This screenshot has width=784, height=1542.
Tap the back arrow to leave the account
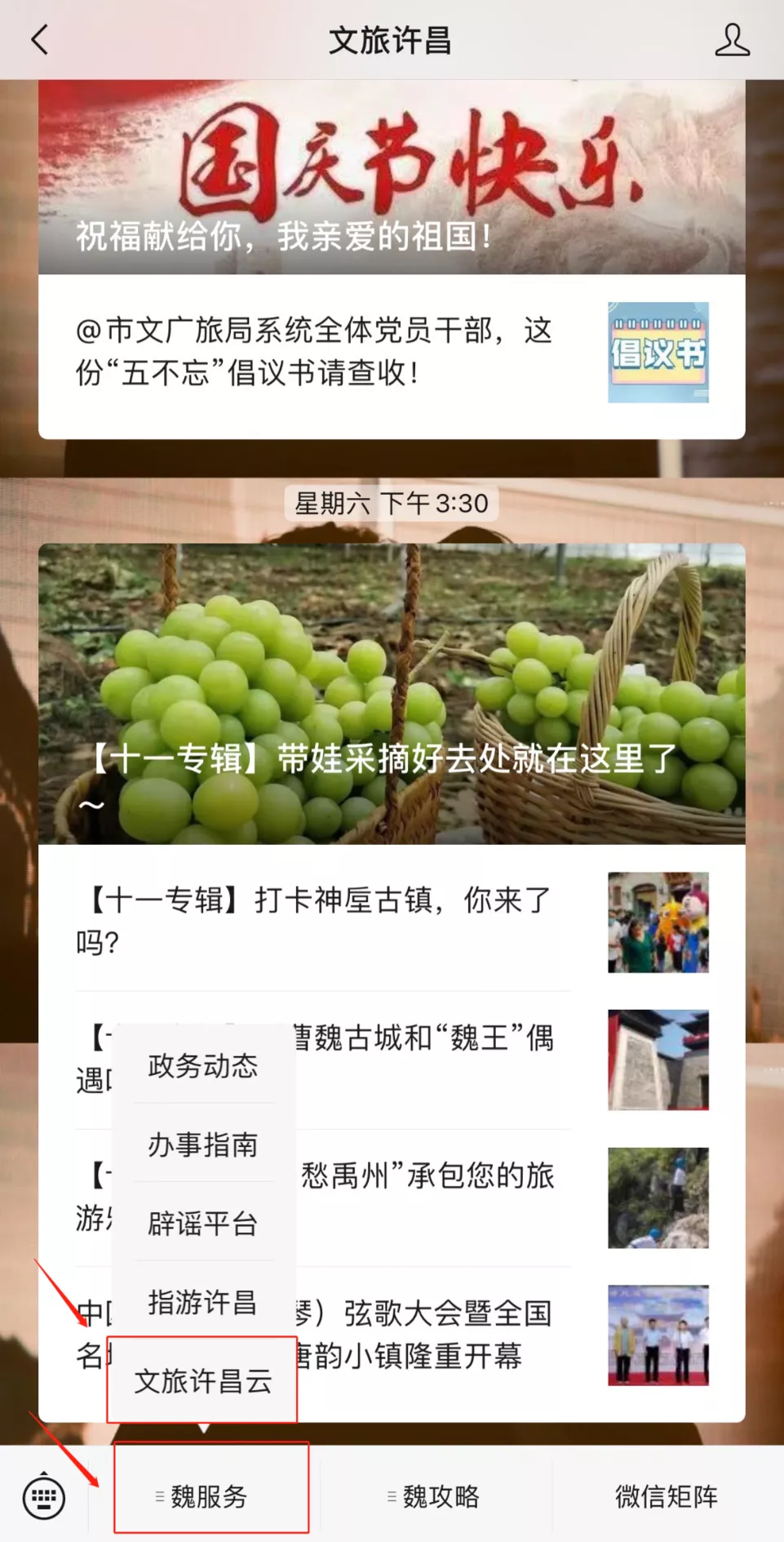[38, 39]
